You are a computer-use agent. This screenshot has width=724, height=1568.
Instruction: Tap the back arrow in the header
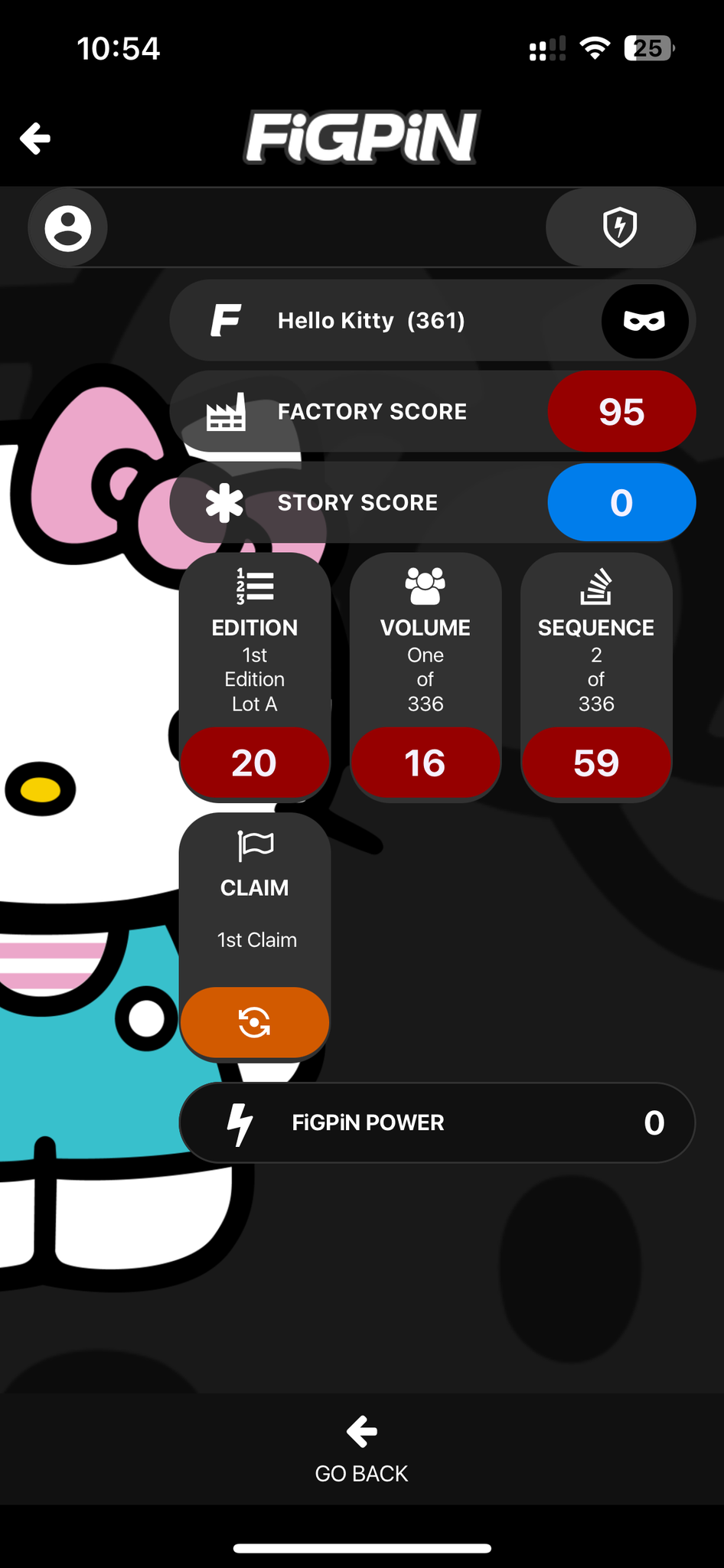tap(35, 139)
